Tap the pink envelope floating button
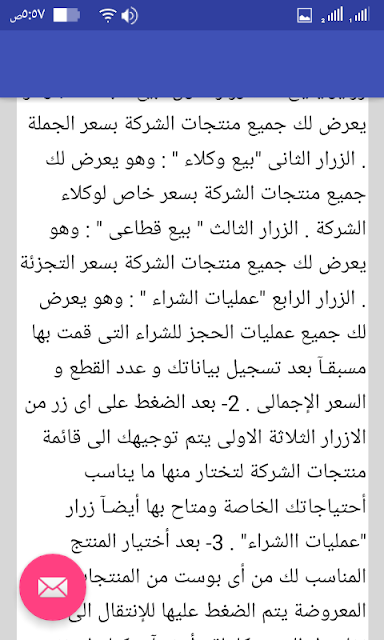 [53, 587]
